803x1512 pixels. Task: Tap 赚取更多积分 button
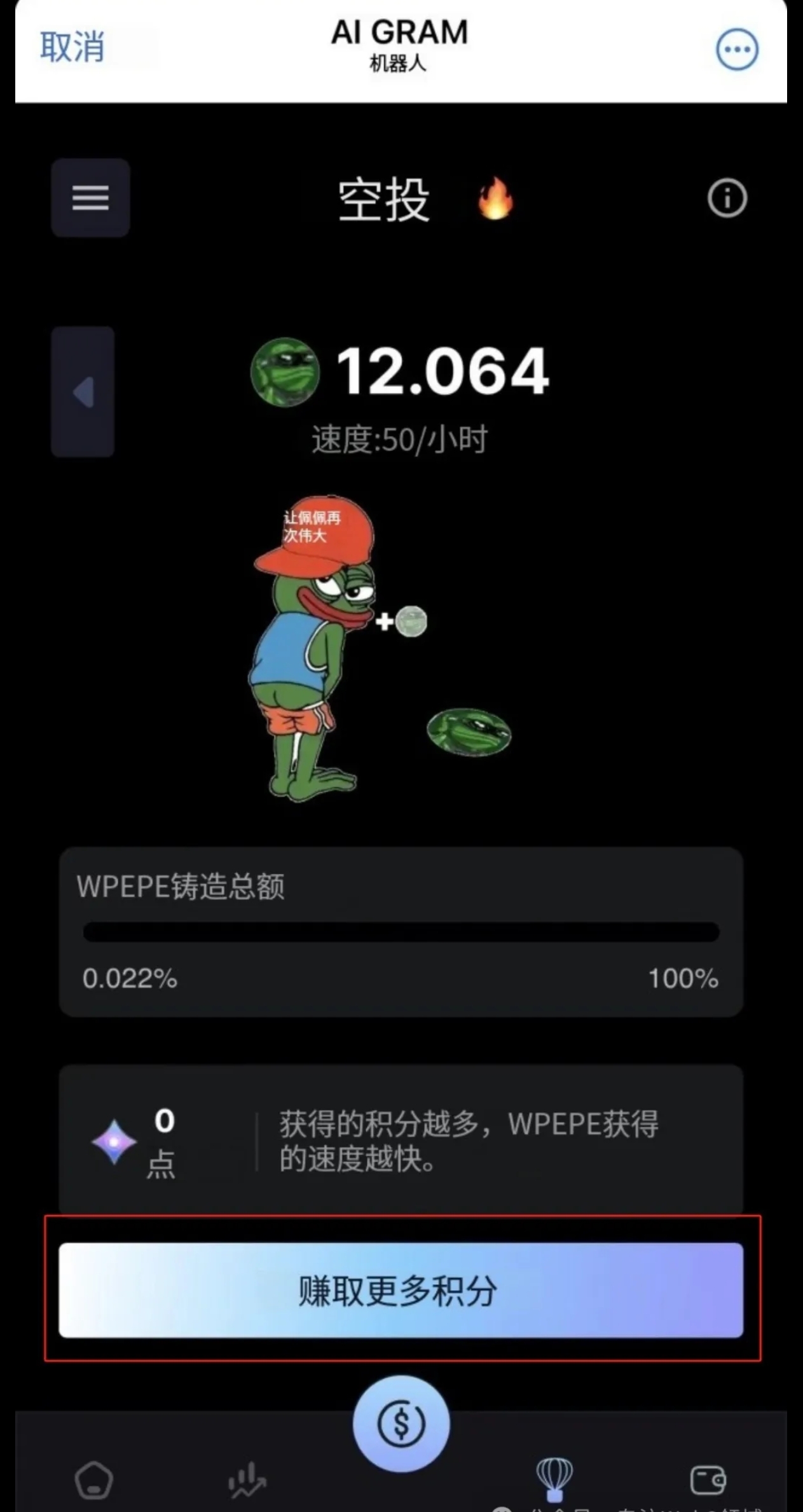tap(401, 1291)
